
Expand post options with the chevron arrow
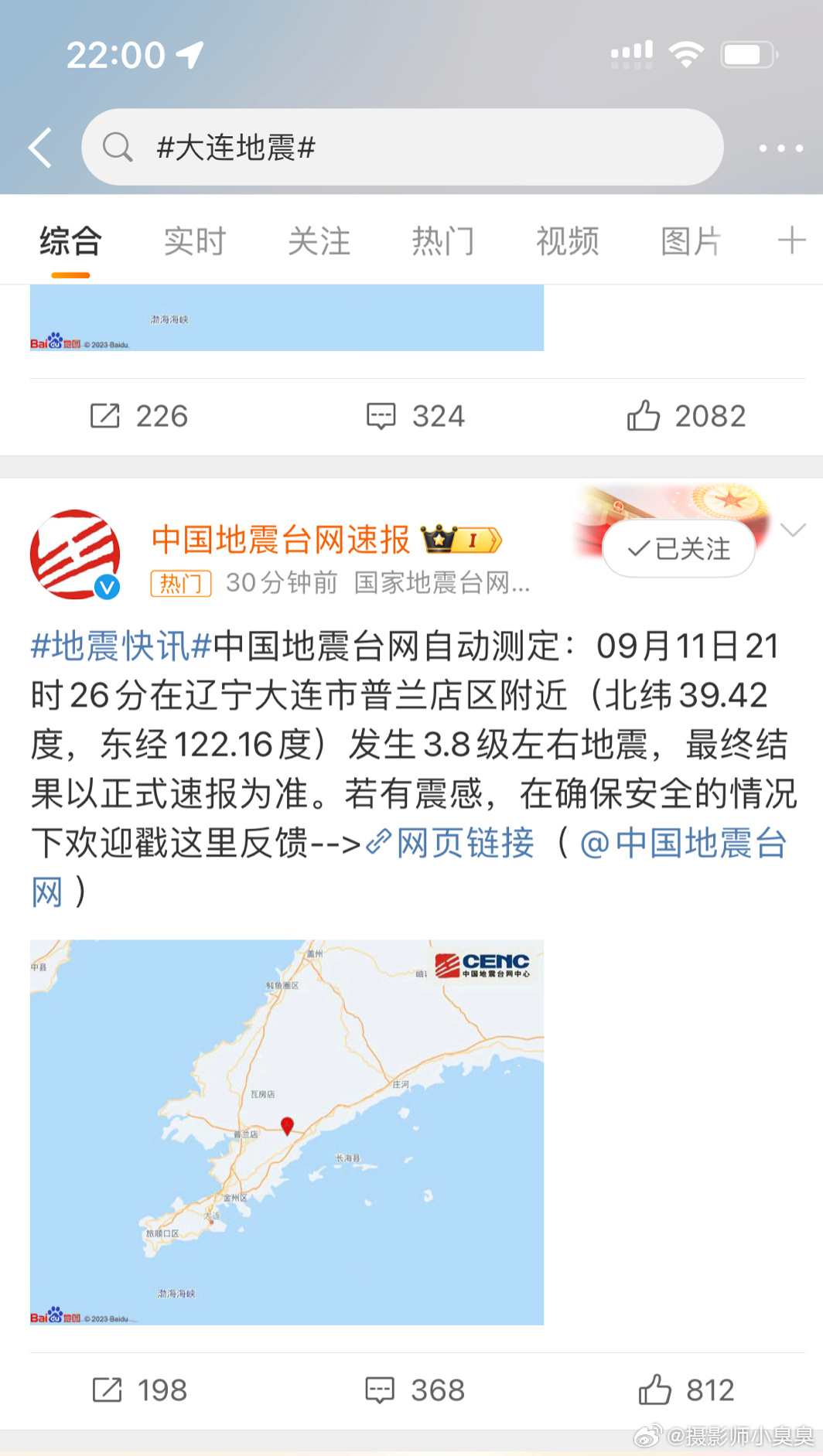794,530
